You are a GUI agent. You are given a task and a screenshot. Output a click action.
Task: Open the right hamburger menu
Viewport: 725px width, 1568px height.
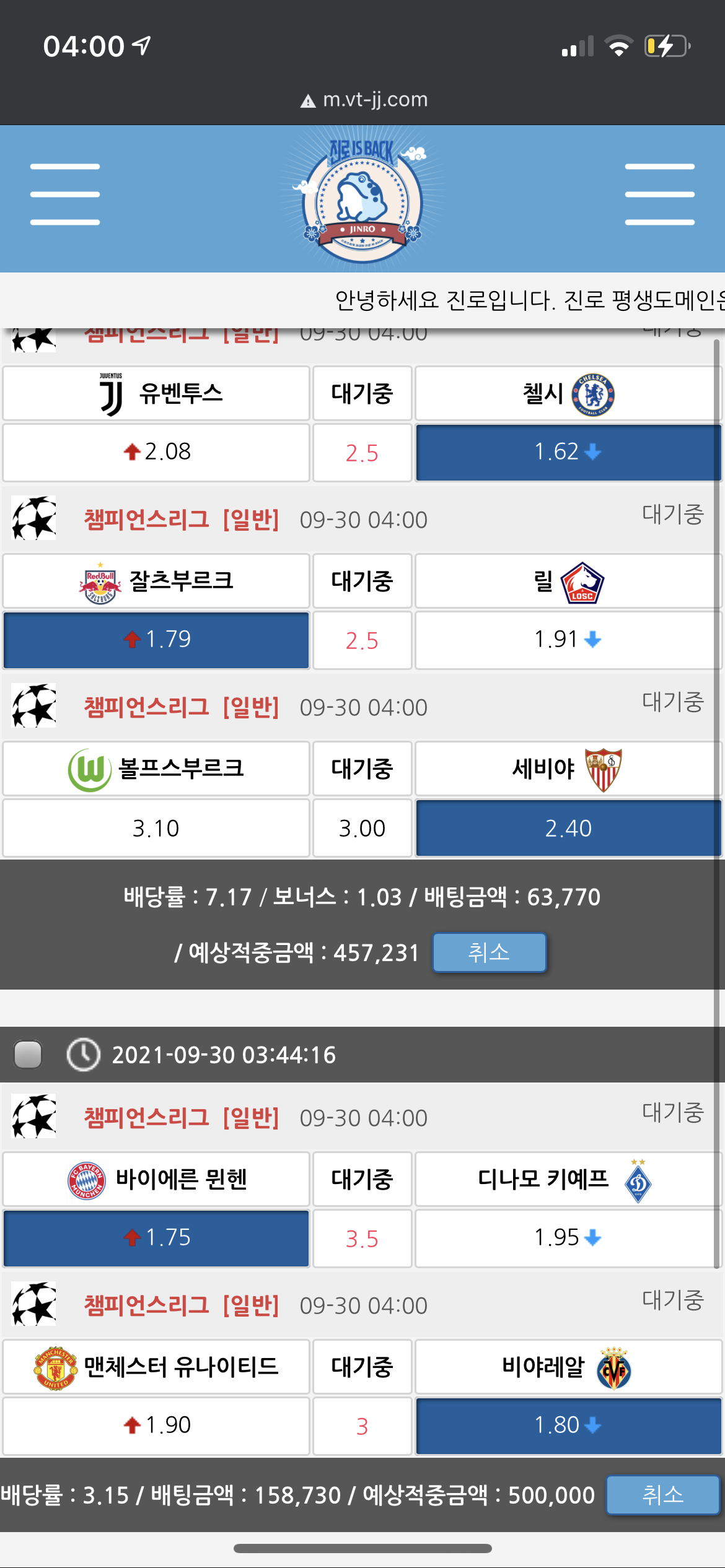pos(659,194)
